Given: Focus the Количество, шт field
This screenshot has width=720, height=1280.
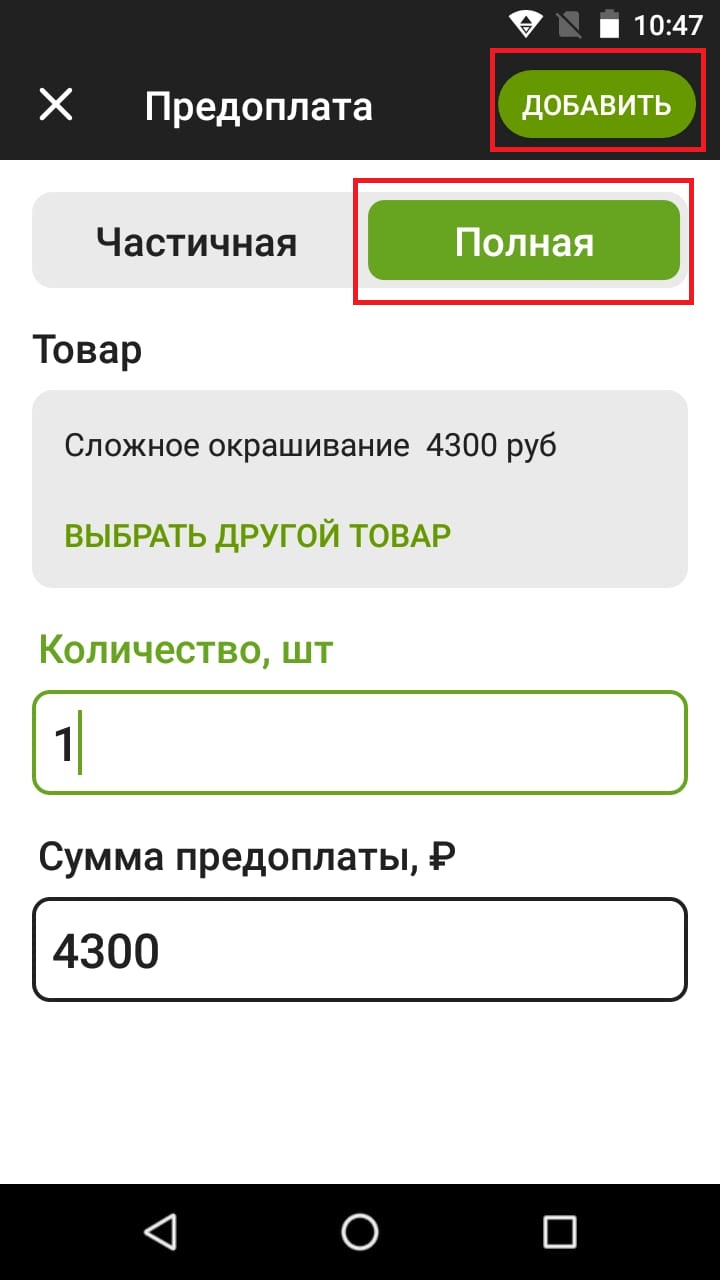Looking at the screenshot, I should coord(360,743).
